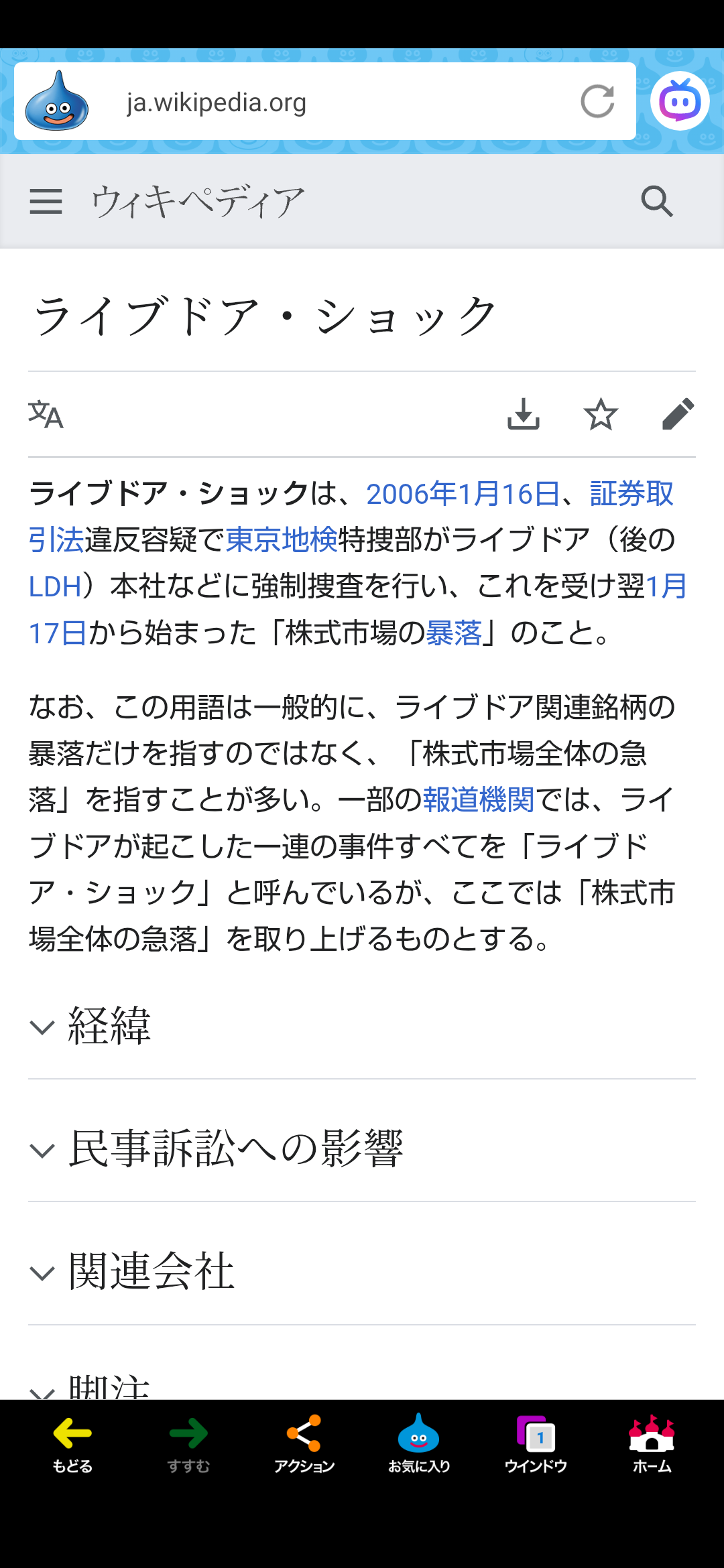The width and height of the screenshot is (724, 1568).
Task: Reload the current page
Action: click(597, 101)
